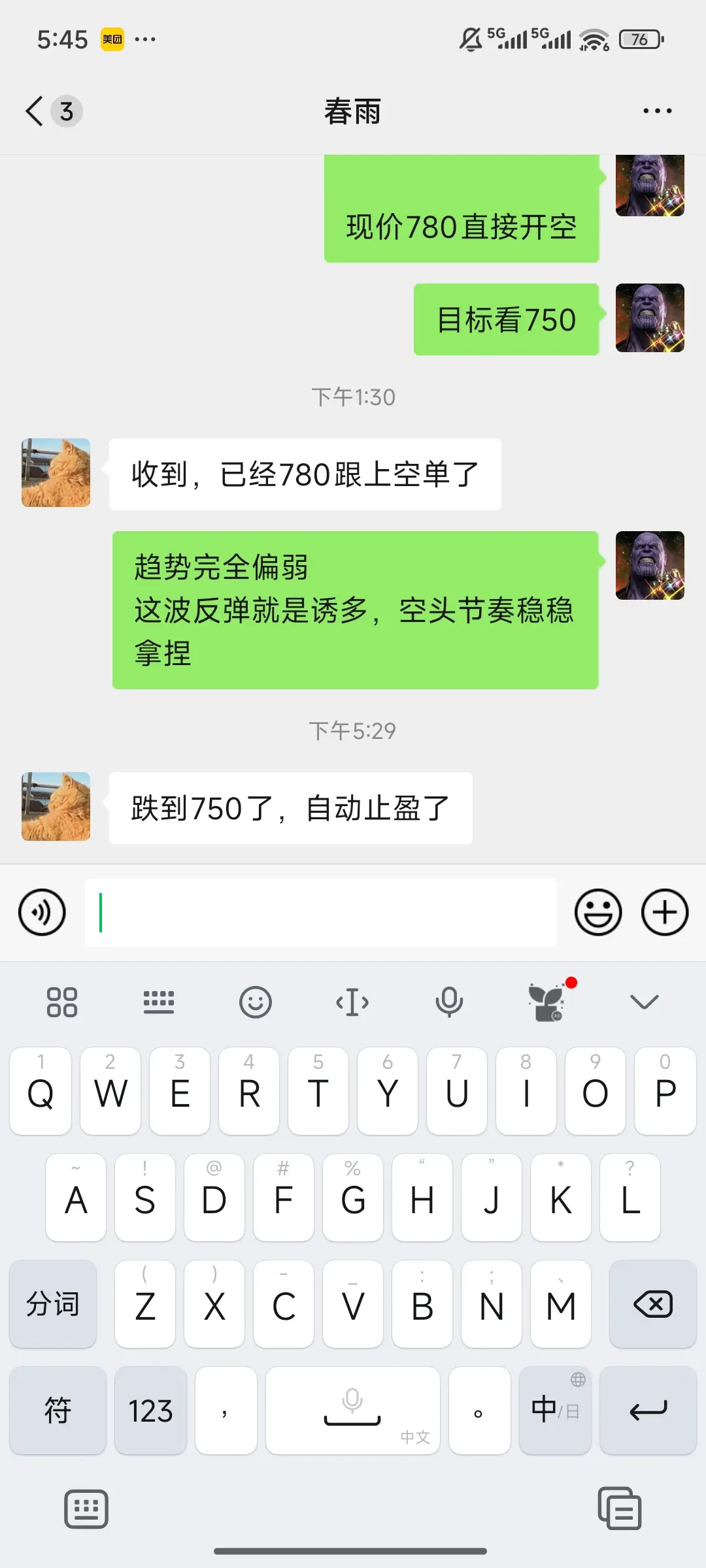
Task: Activate the cursor positioning tool on keyboard
Action: [x=352, y=1002]
